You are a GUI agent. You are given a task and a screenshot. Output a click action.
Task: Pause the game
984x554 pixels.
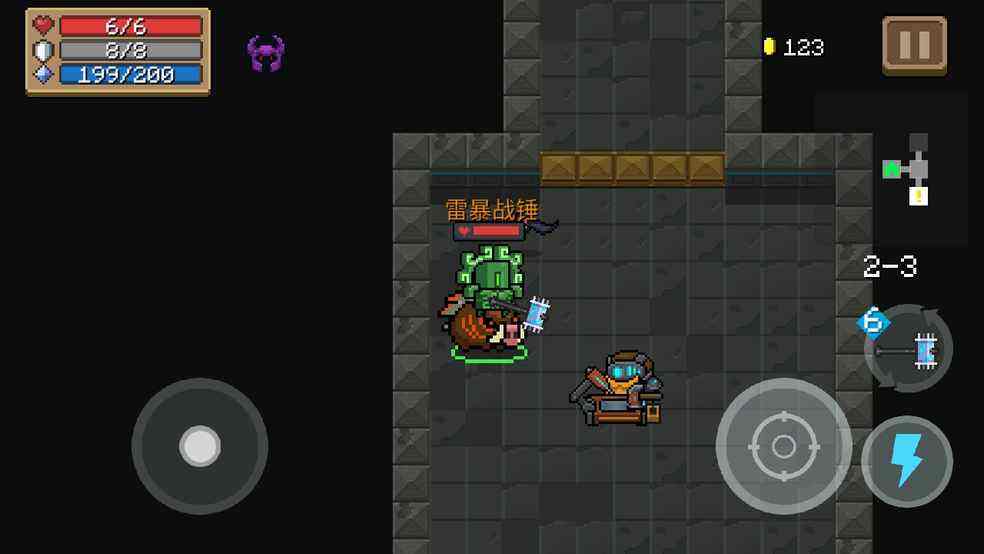point(914,45)
